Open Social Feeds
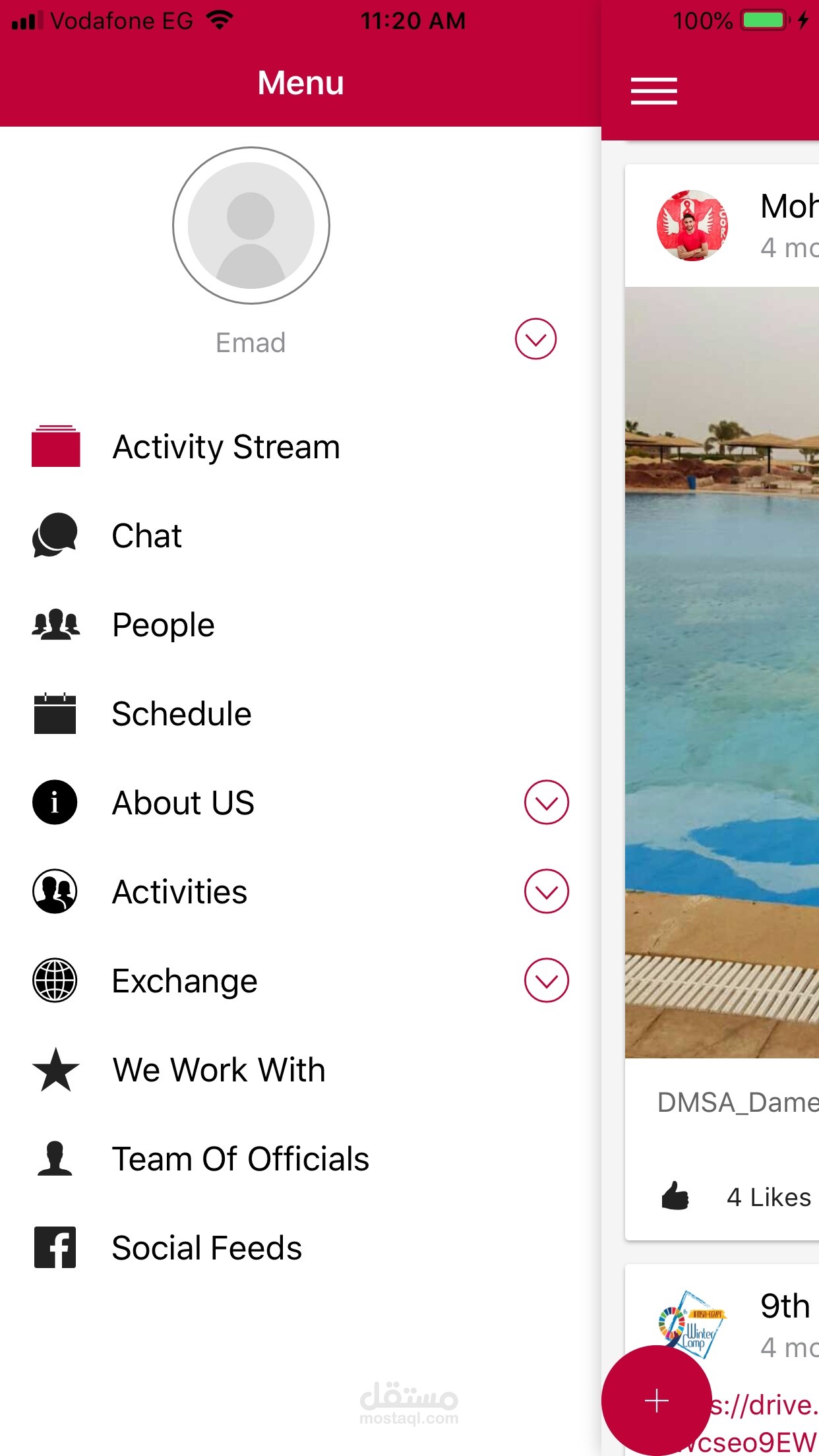 206,1248
